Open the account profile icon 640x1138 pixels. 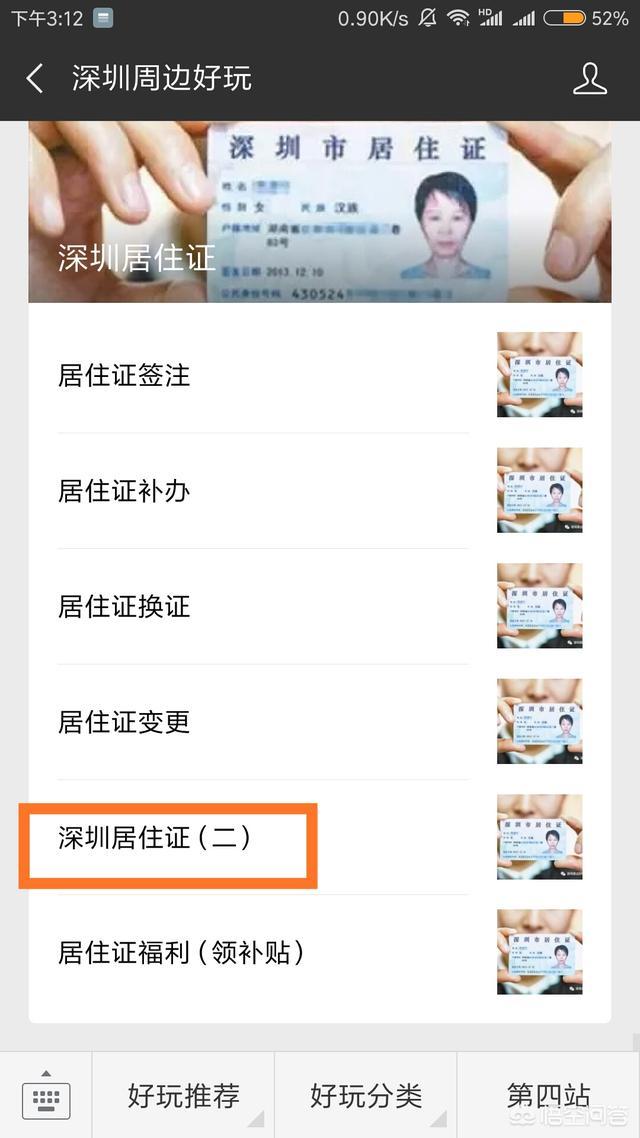click(590, 78)
